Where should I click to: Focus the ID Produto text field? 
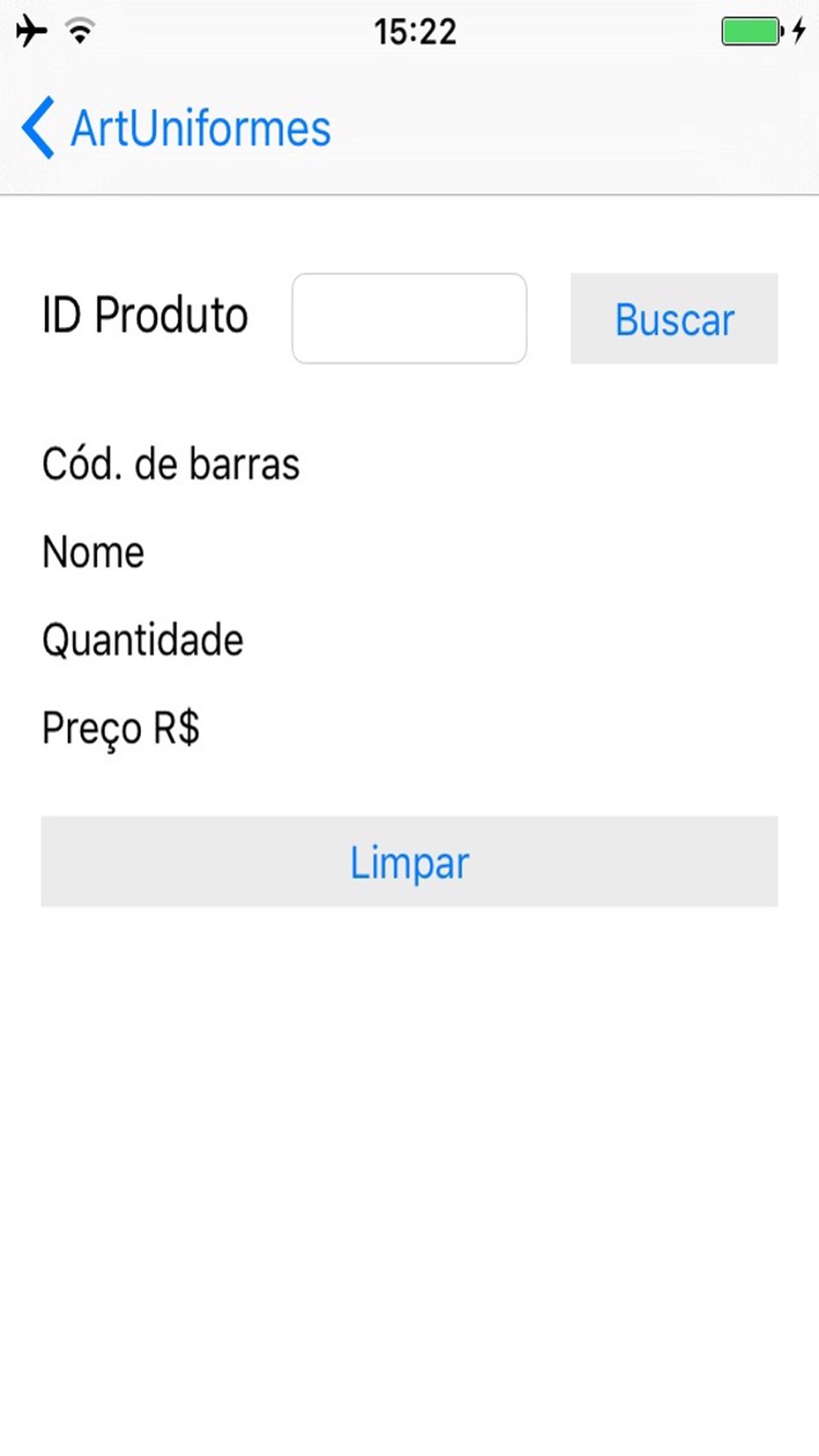pos(409,319)
